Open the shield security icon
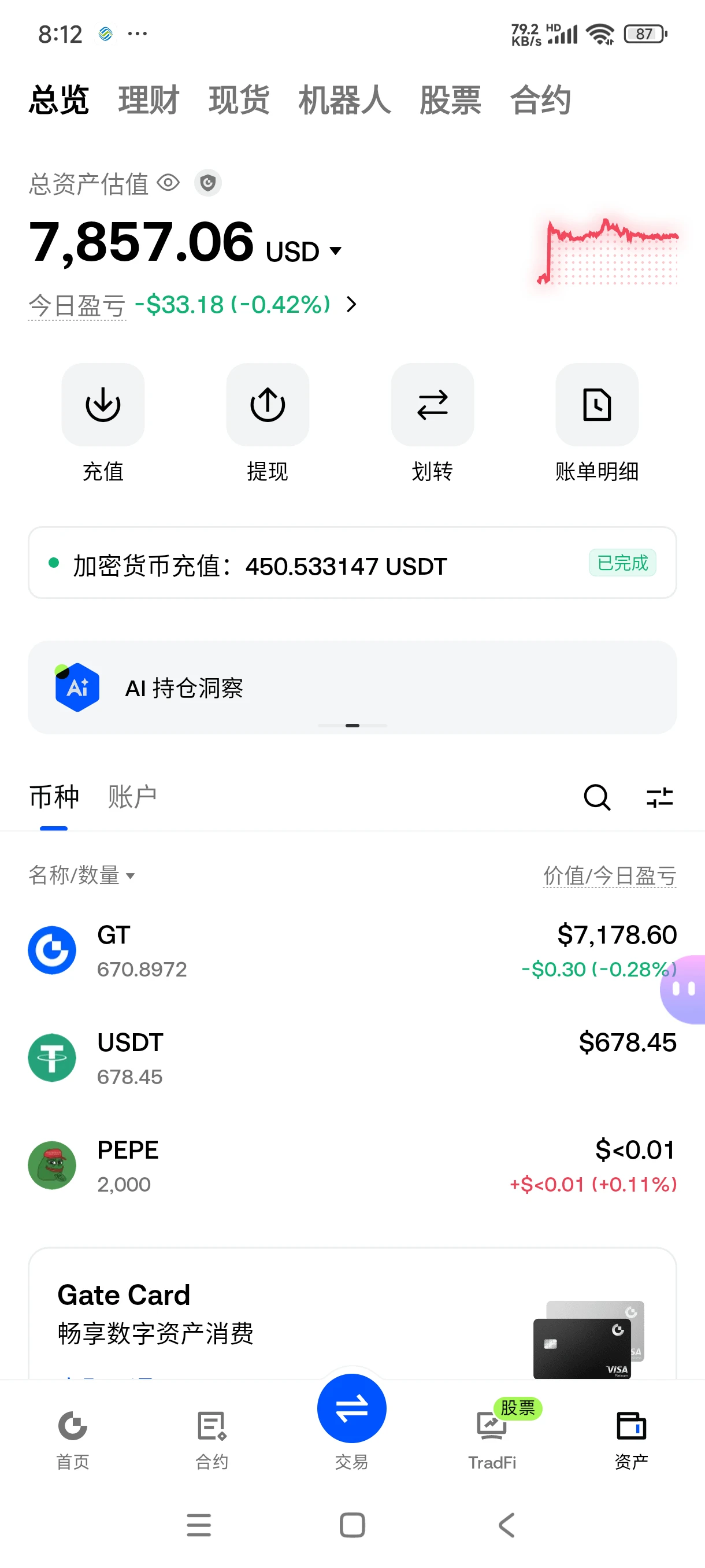Screen dimensions: 705x1568 [x=208, y=183]
